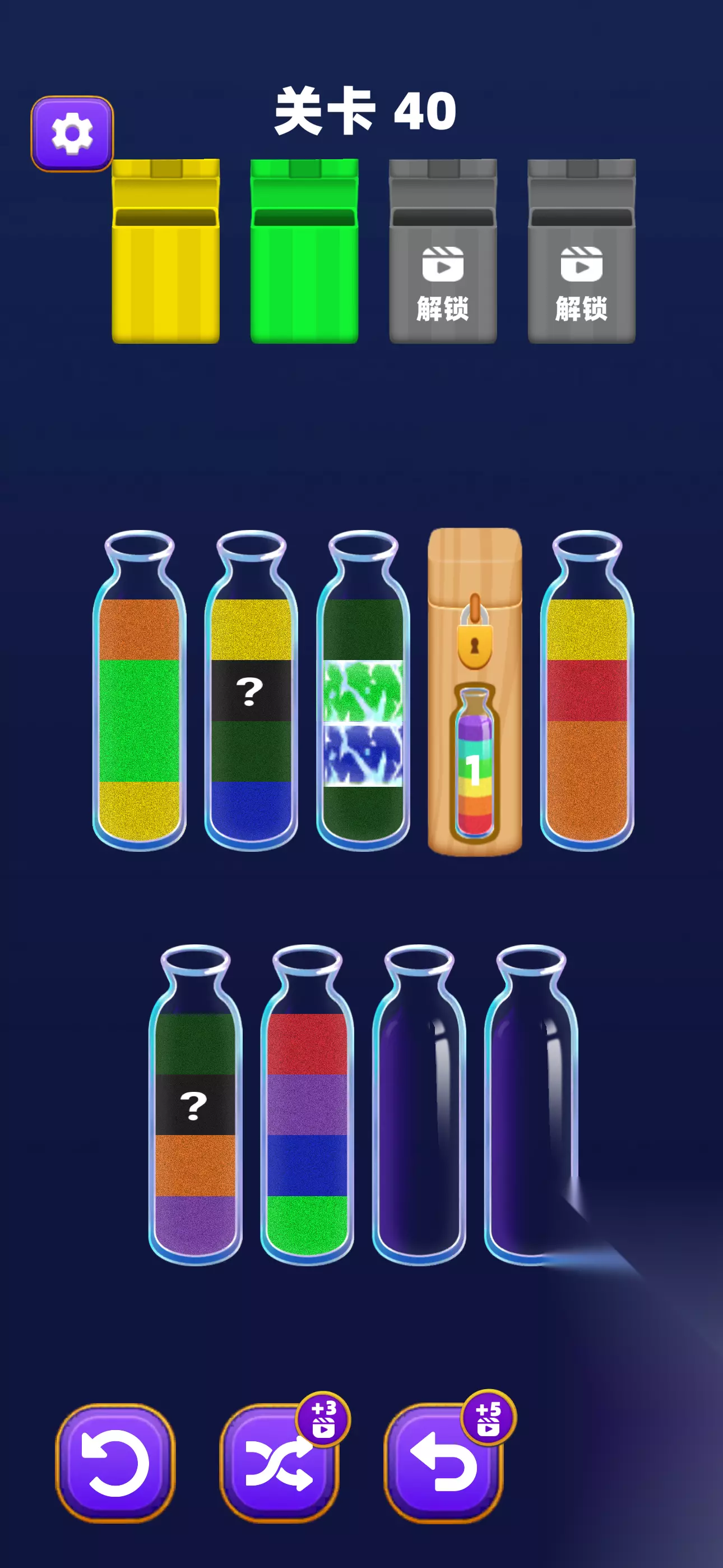Restart the level with the circular arrow button

point(115,1463)
